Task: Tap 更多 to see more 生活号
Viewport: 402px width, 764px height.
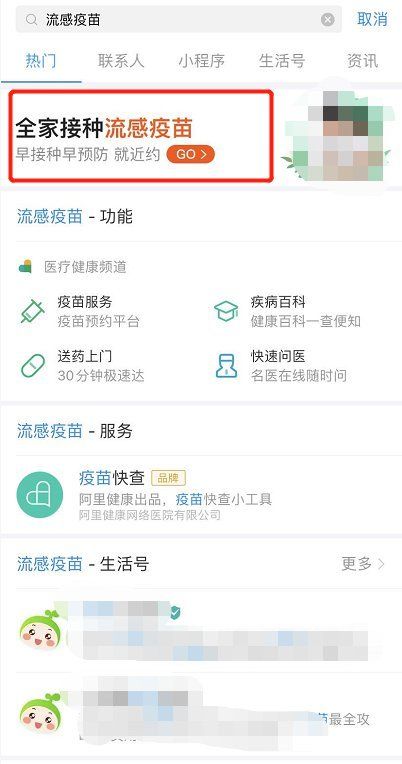Action: click(364, 564)
